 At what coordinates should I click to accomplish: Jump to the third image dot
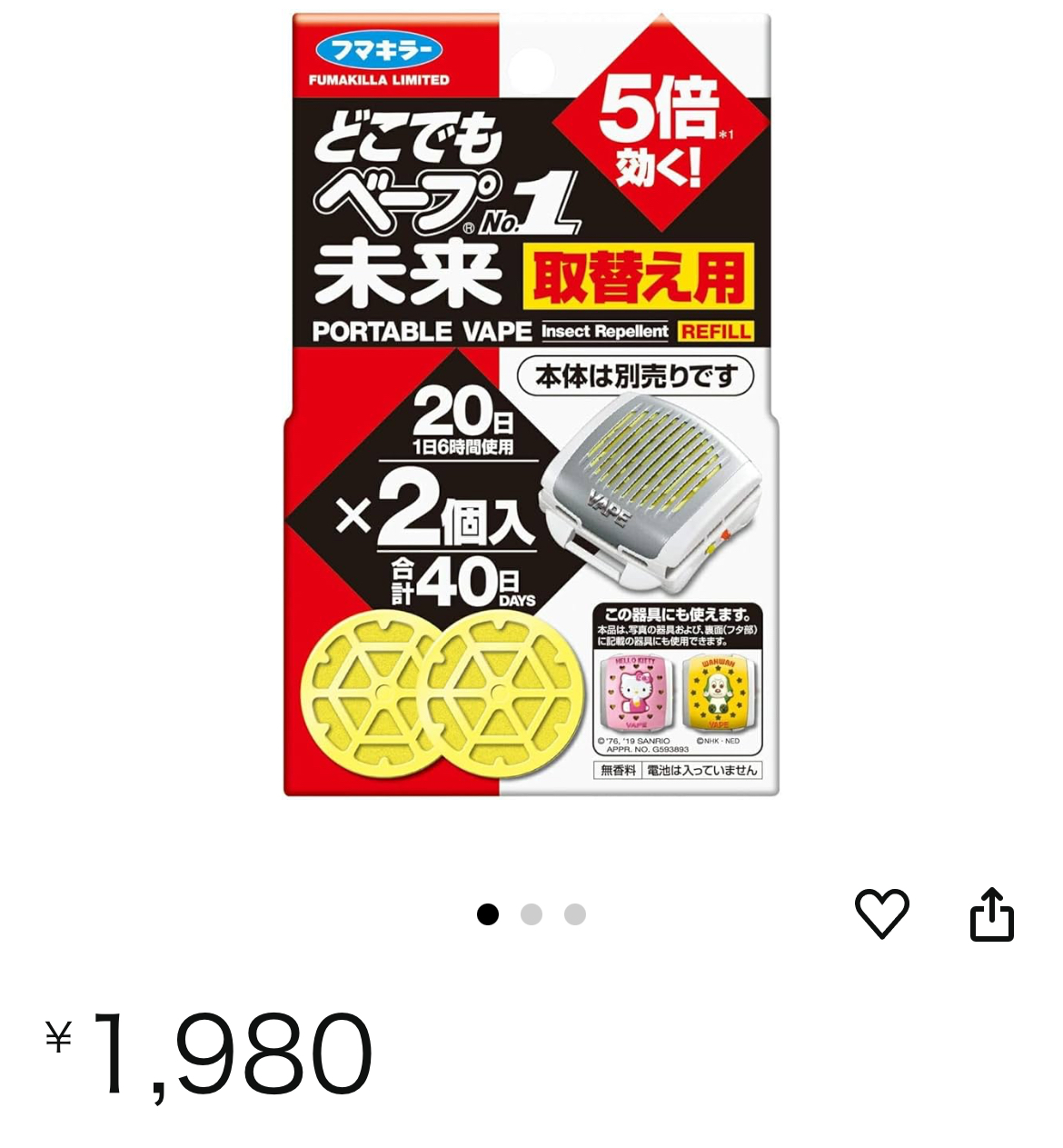575,914
